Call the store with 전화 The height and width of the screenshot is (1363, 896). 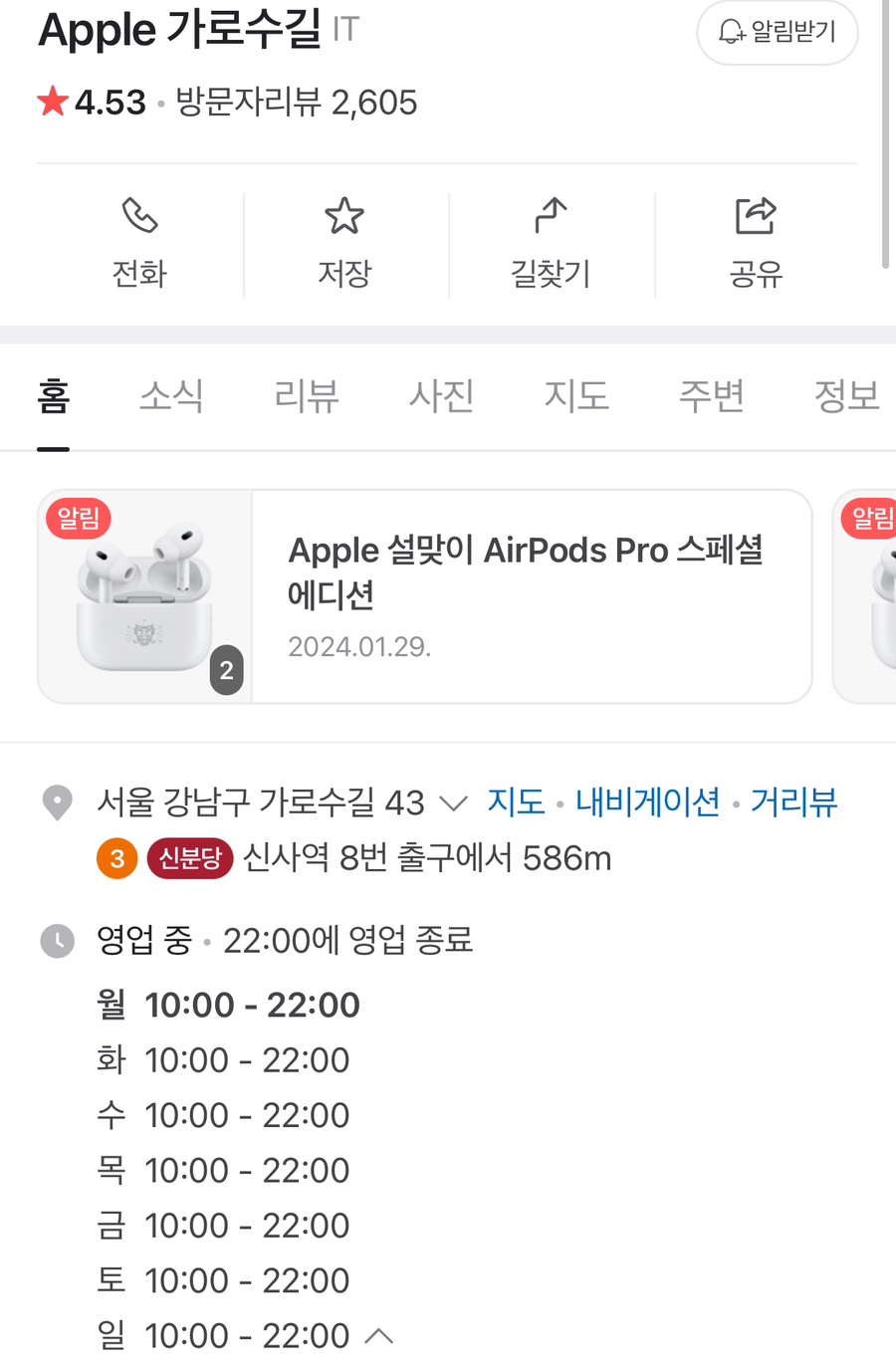[139, 244]
